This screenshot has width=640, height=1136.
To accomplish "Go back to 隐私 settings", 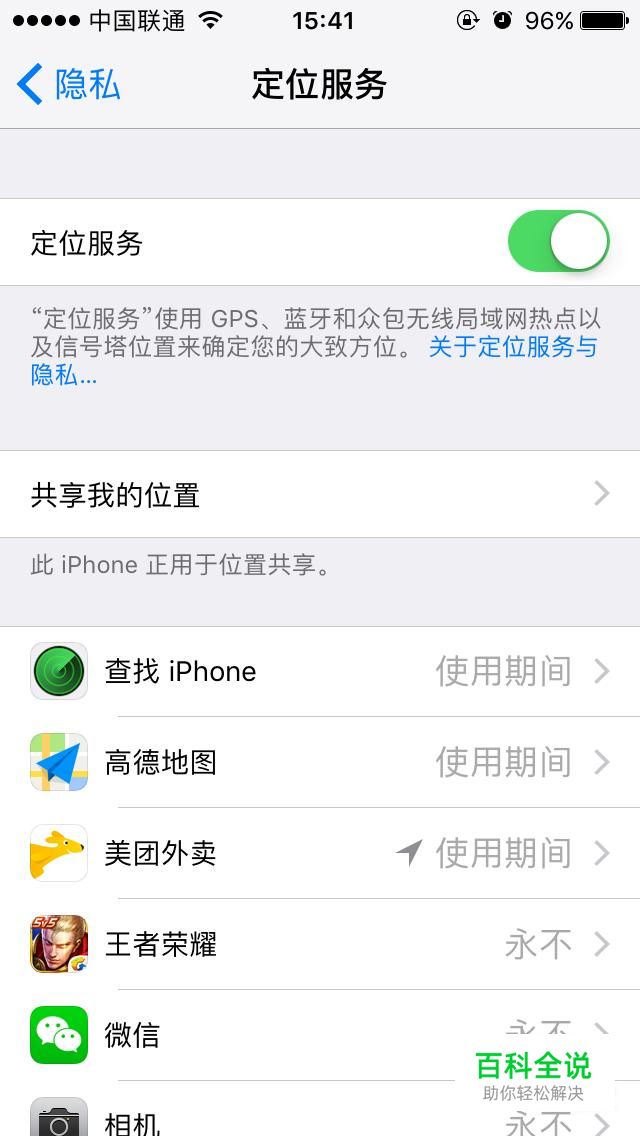I will (x=69, y=84).
